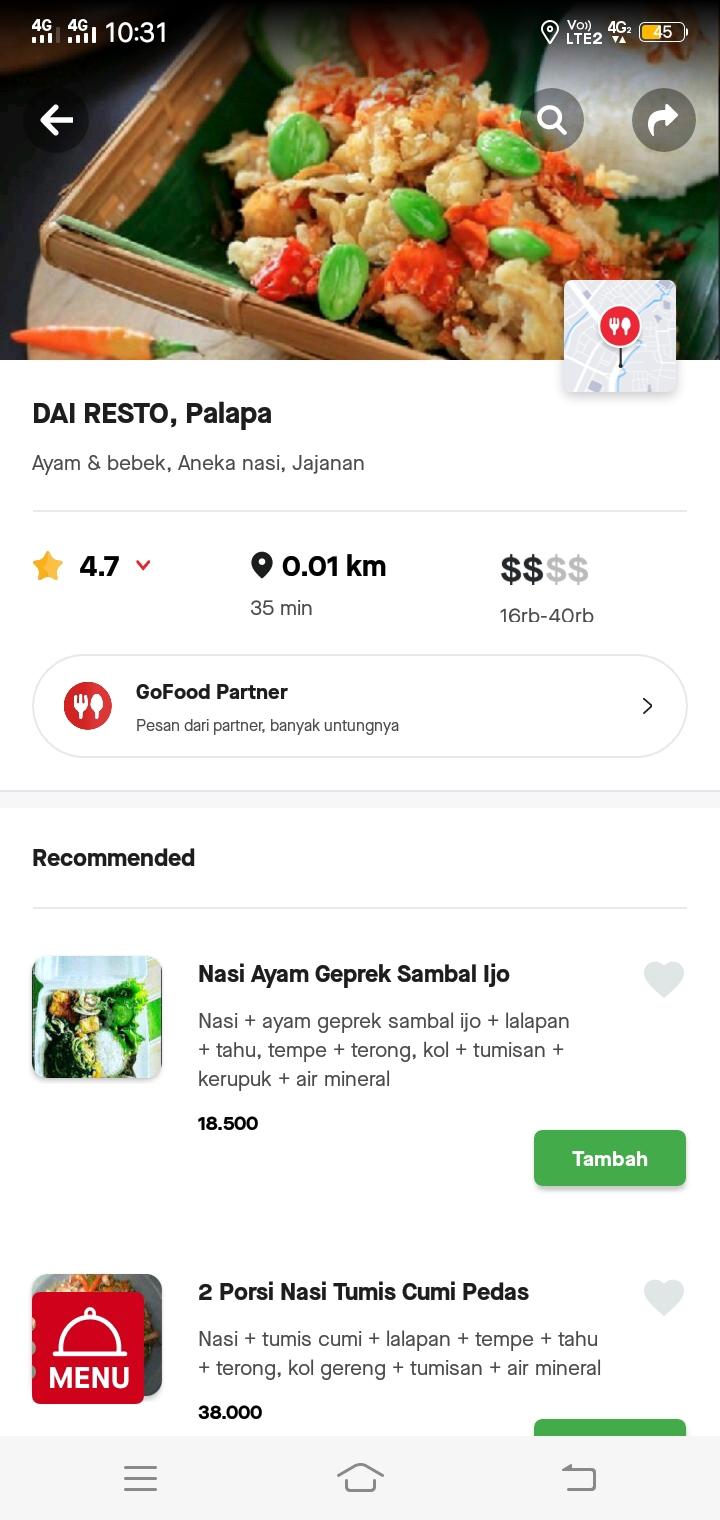The height and width of the screenshot is (1520, 720).
Task: Open the search icon
Action: [553, 119]
